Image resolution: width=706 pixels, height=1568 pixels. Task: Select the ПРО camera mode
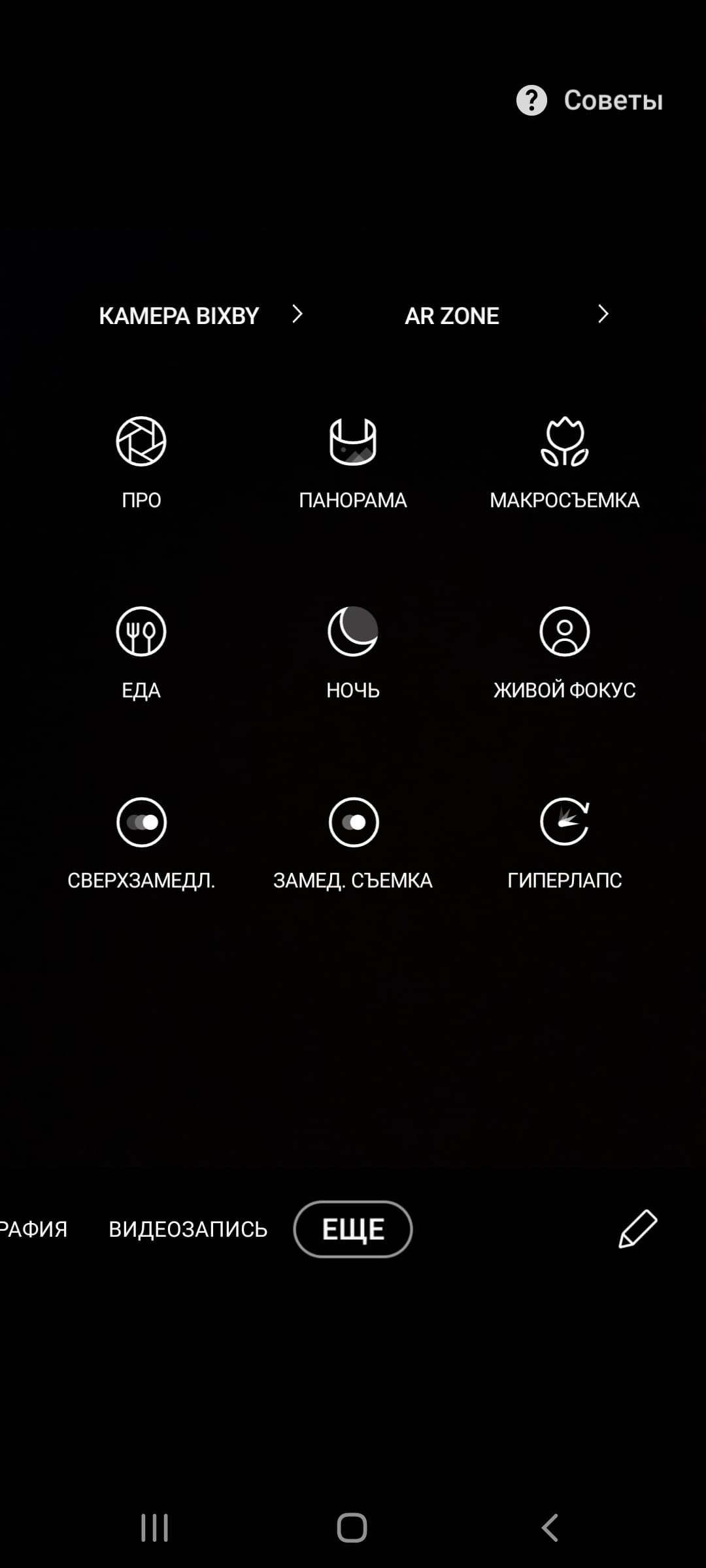(x=141, y=462)
